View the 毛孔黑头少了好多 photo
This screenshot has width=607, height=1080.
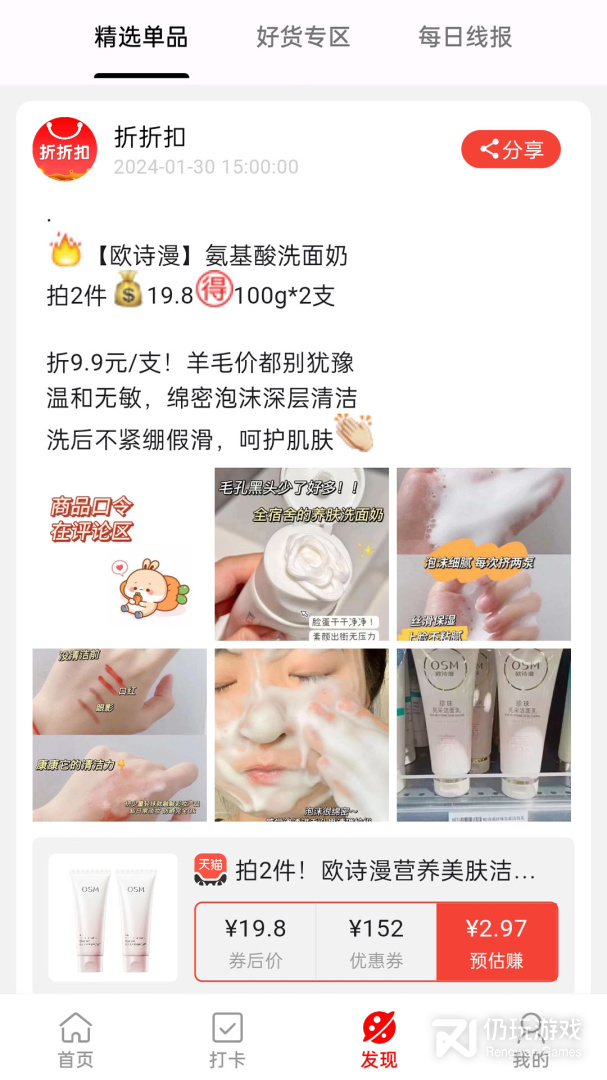pyautogui.click(x=302, y=554)
